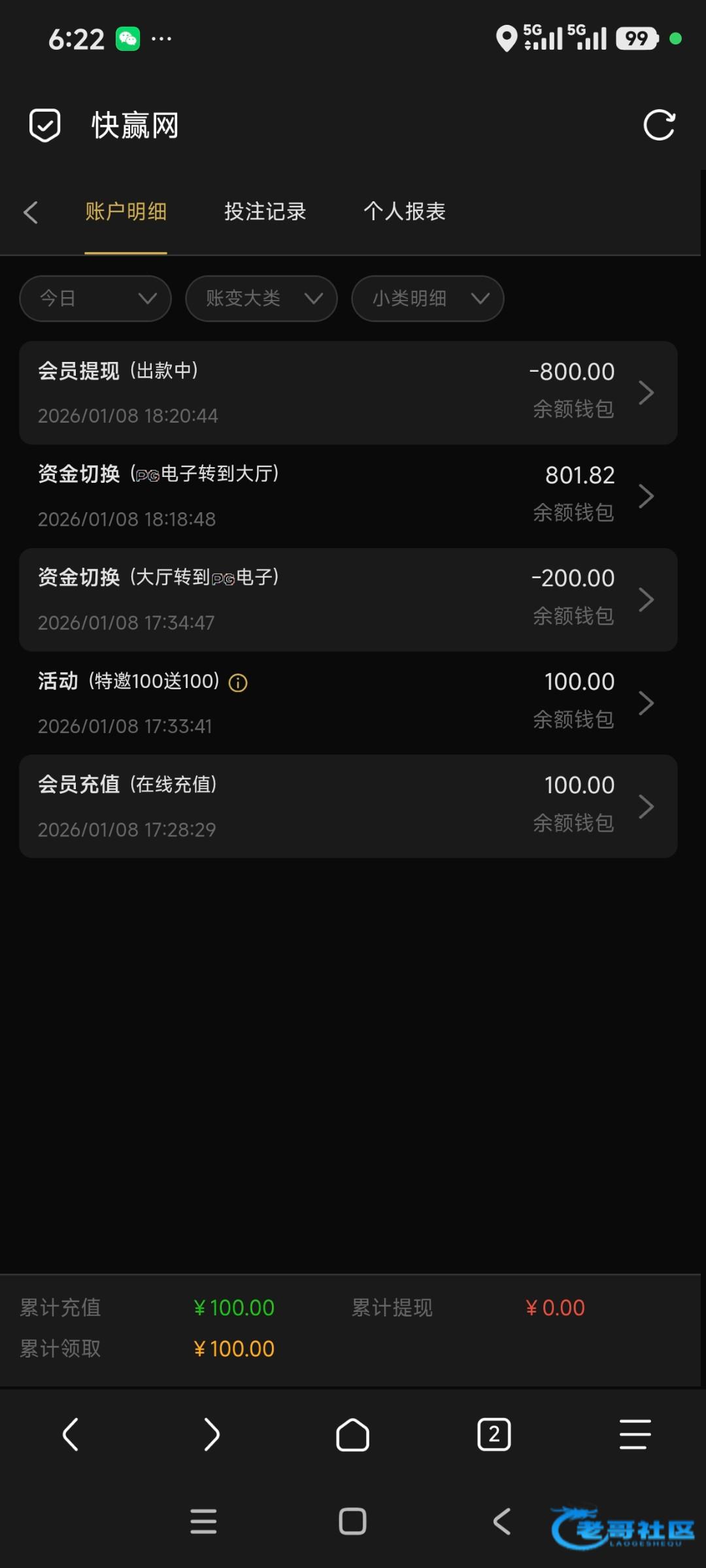Open the browser menu with three lines
Viewport: 706px width, 1568px height.
coord(635,1435)
